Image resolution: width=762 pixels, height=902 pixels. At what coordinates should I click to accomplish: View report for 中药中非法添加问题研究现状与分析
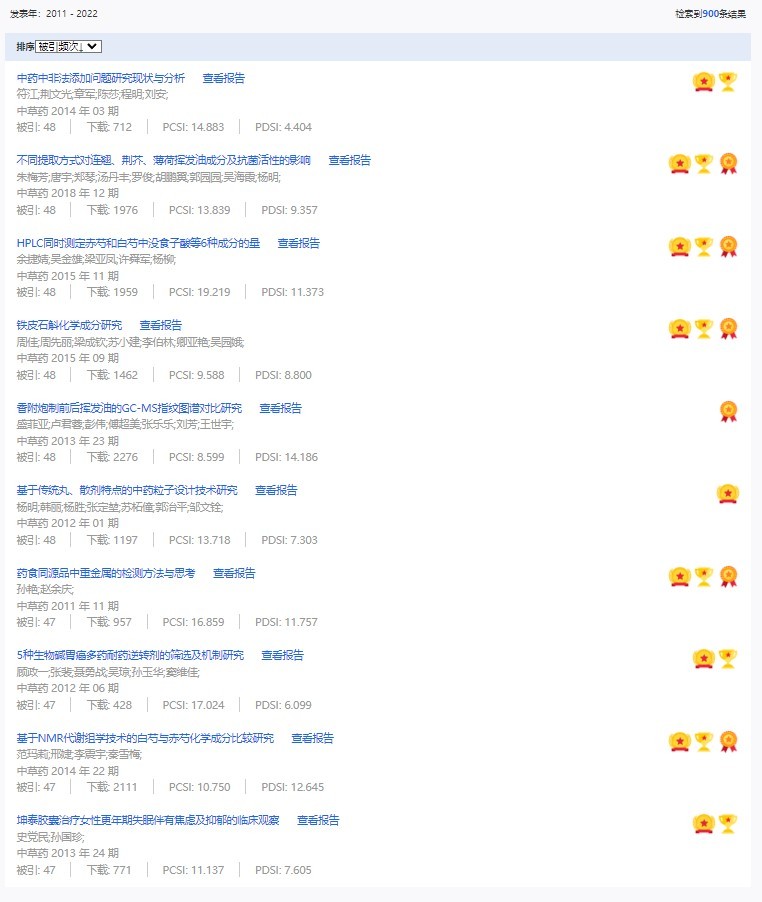click(223, 78)
